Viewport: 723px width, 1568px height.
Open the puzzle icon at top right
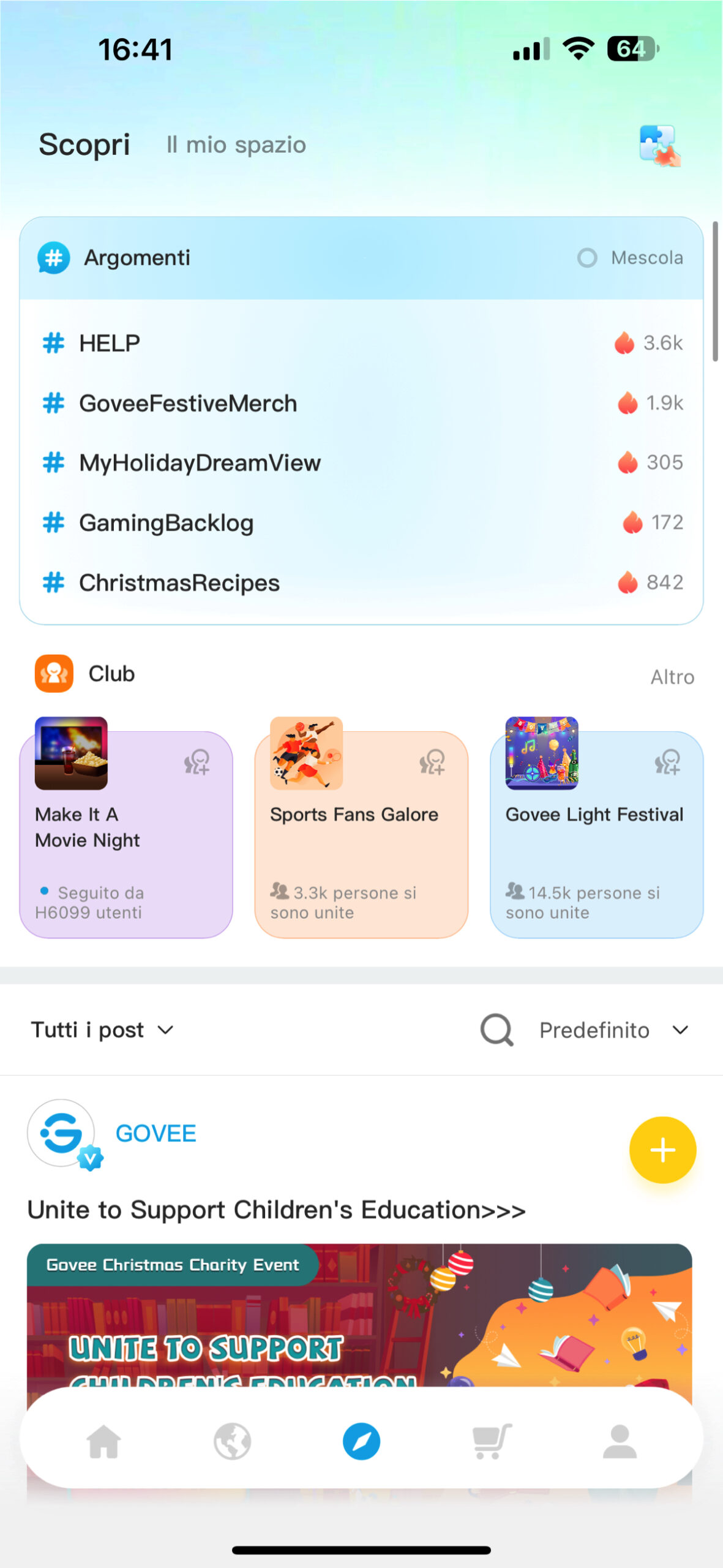pyautogui.click(x=659, y=145)
